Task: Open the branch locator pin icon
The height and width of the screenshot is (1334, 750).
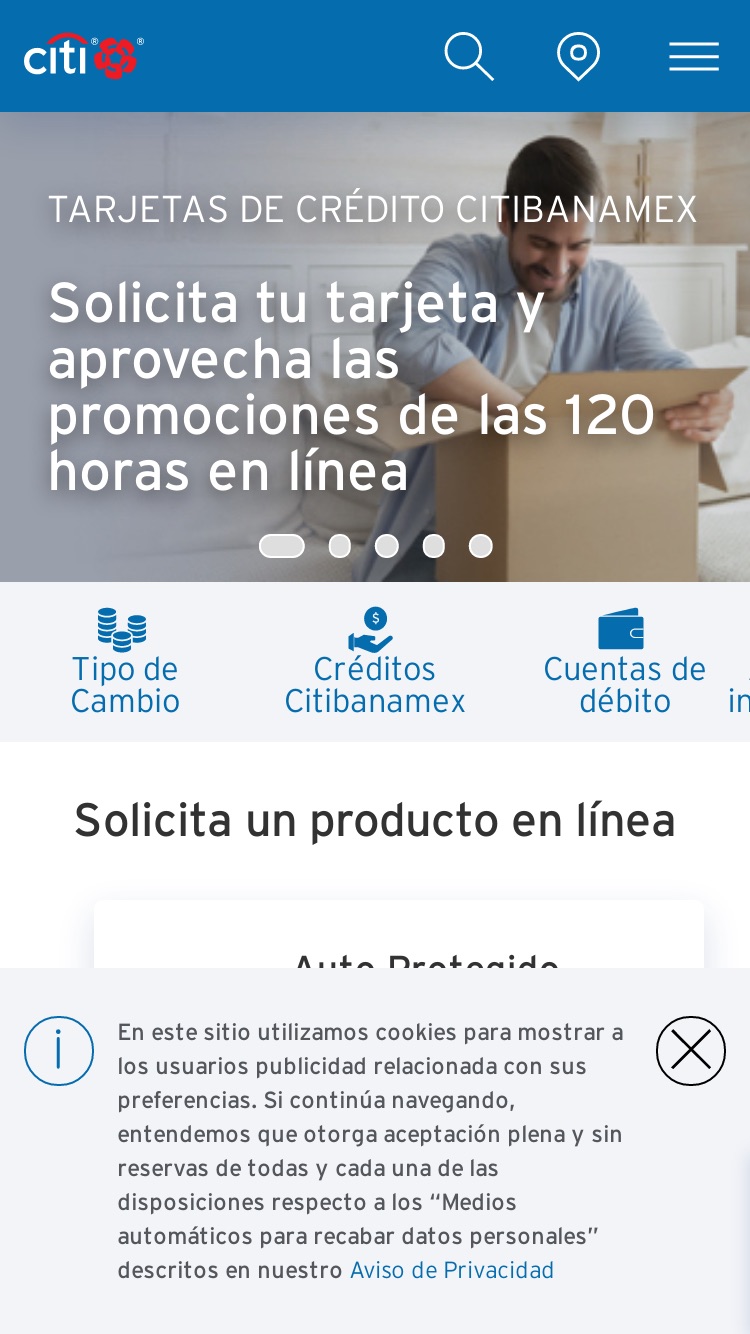Action: point(578,56)
